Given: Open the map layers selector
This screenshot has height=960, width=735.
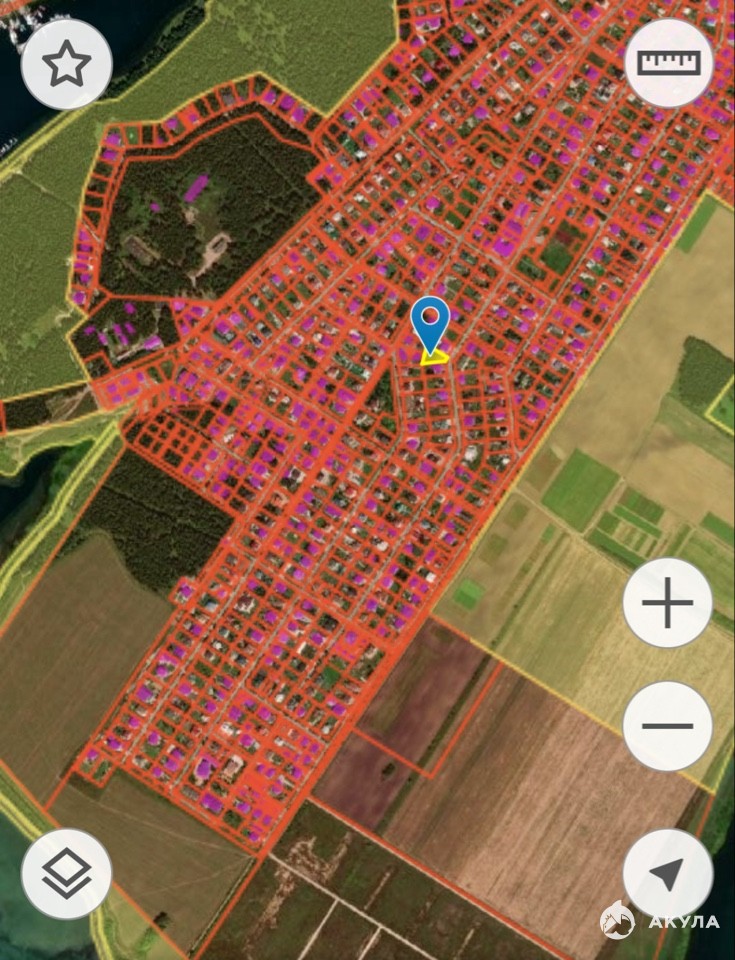Looking at the screenshot, I should (66, 873).
